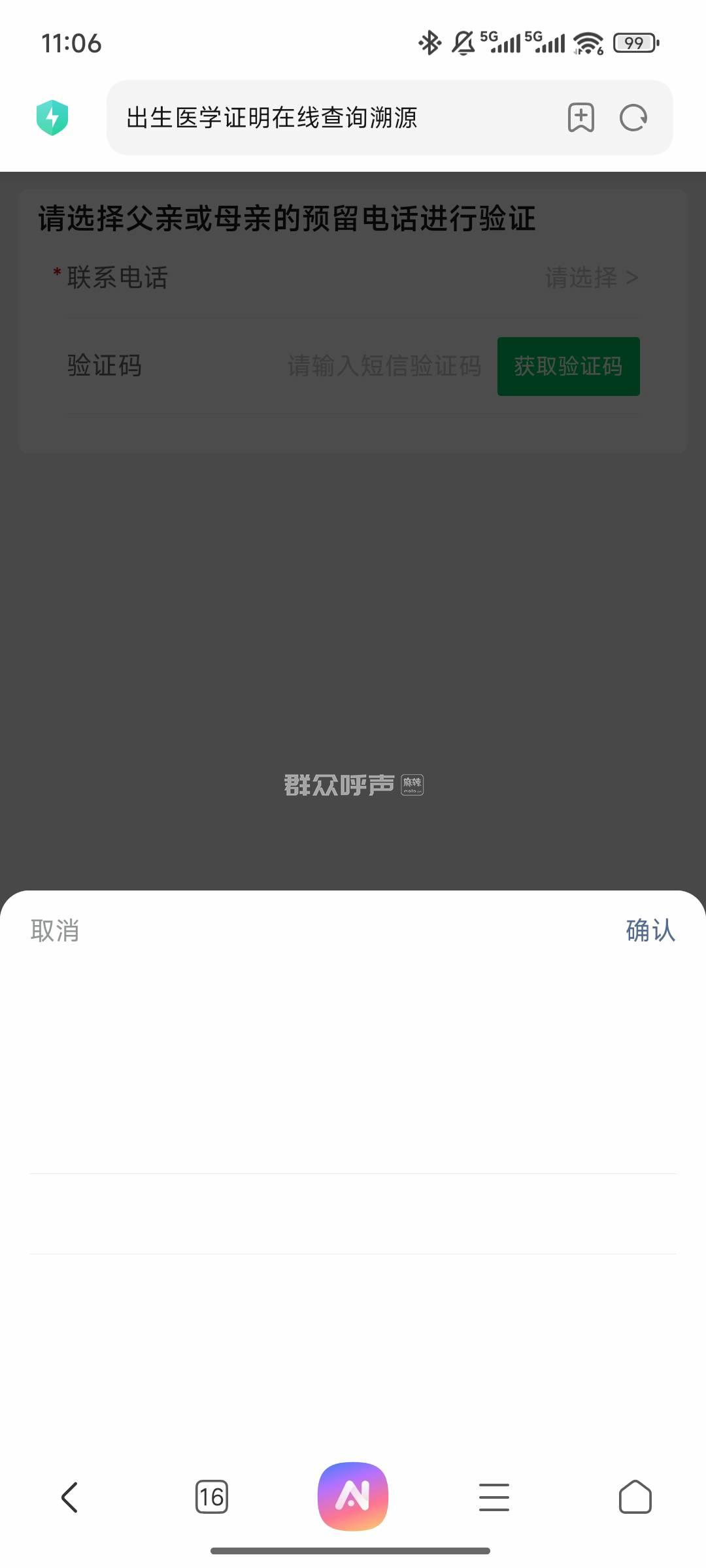Confirm the selection with 确认
The image size is (706, 1568).
(x=650, y=930)
